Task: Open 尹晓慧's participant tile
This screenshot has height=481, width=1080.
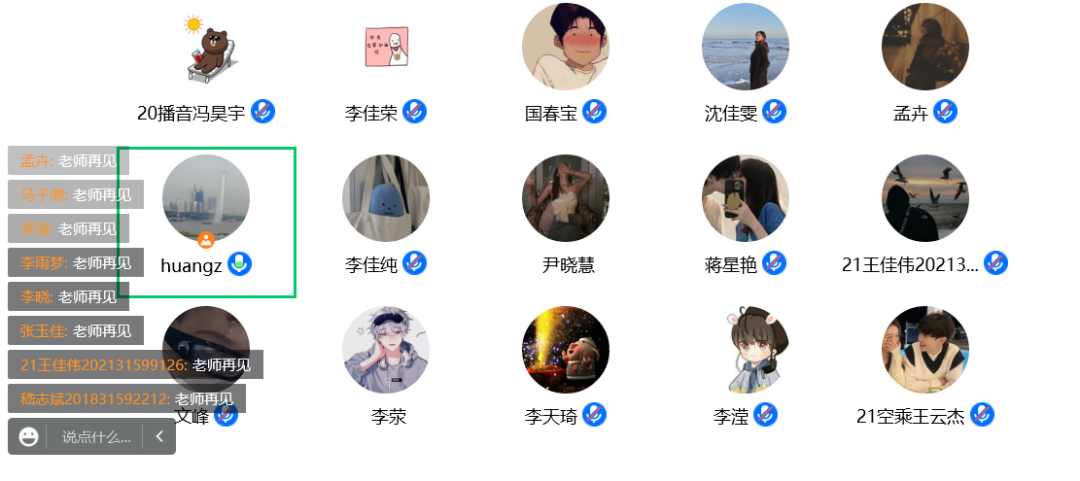Action: click(566, 198)
